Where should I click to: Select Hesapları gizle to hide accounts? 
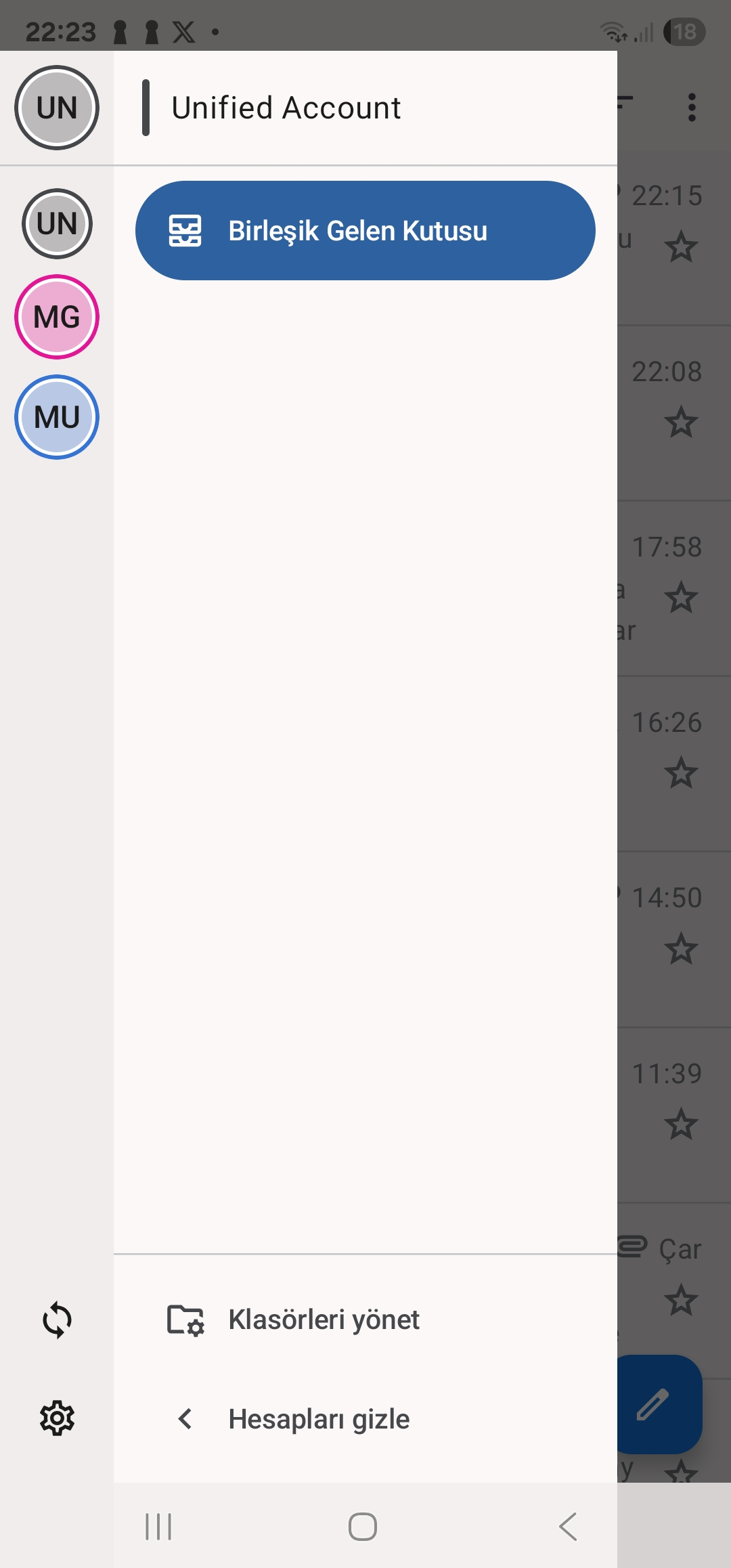click(x=318, y=1419)
